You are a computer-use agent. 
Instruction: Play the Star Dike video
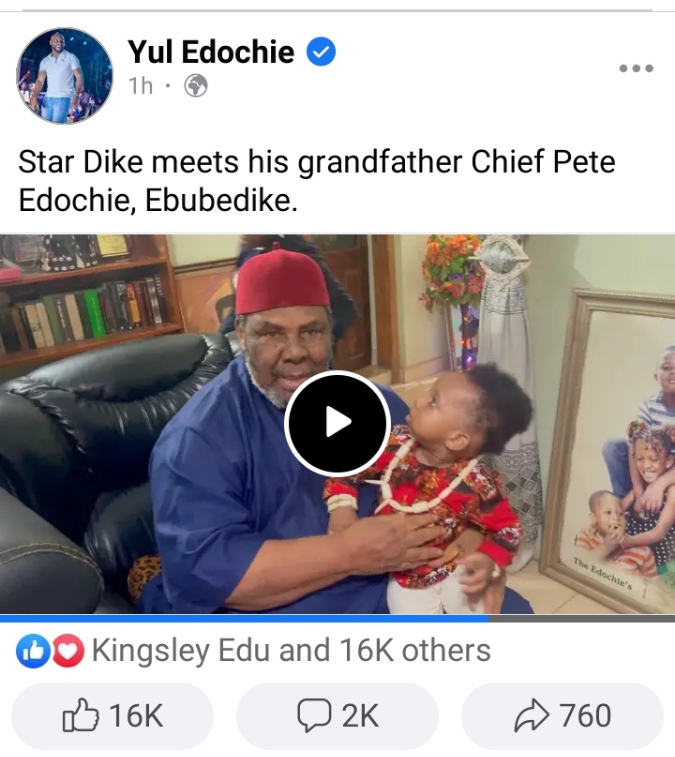337,423
